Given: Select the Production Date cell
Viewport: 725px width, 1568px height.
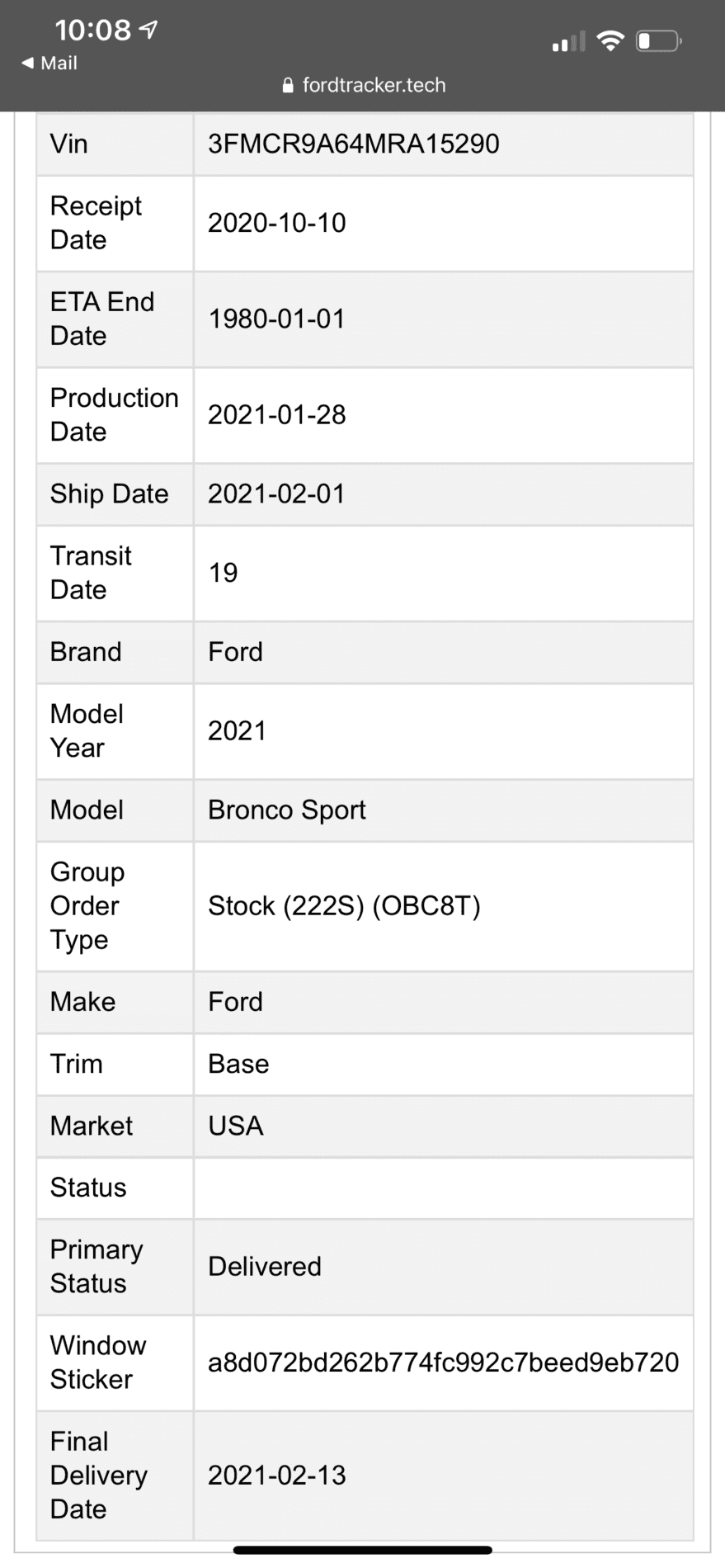Looking at the screenshot, I should tap(278, 415).
